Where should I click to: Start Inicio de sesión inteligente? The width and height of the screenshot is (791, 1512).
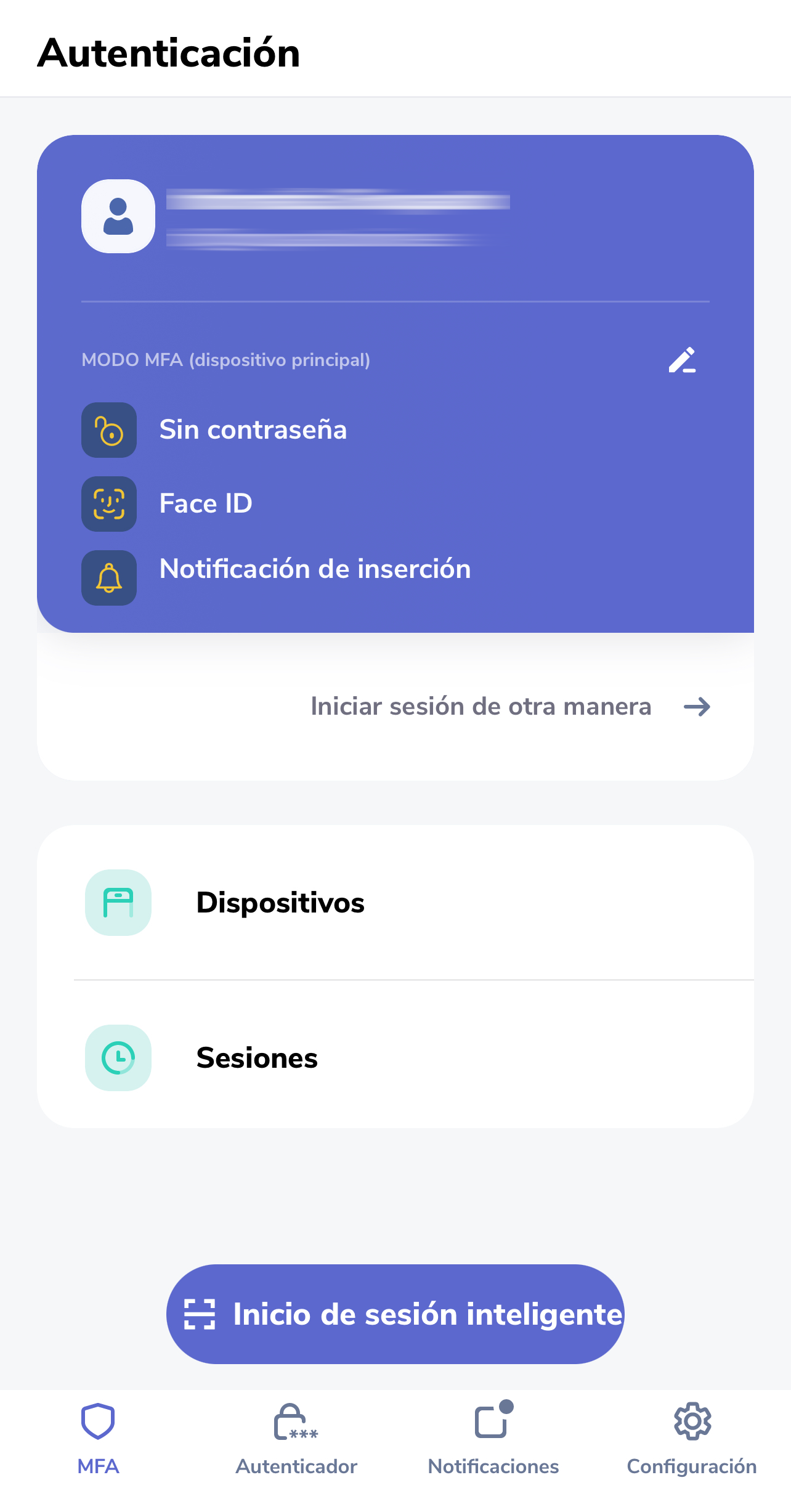pyautogui.click(x=395, y=1314)
